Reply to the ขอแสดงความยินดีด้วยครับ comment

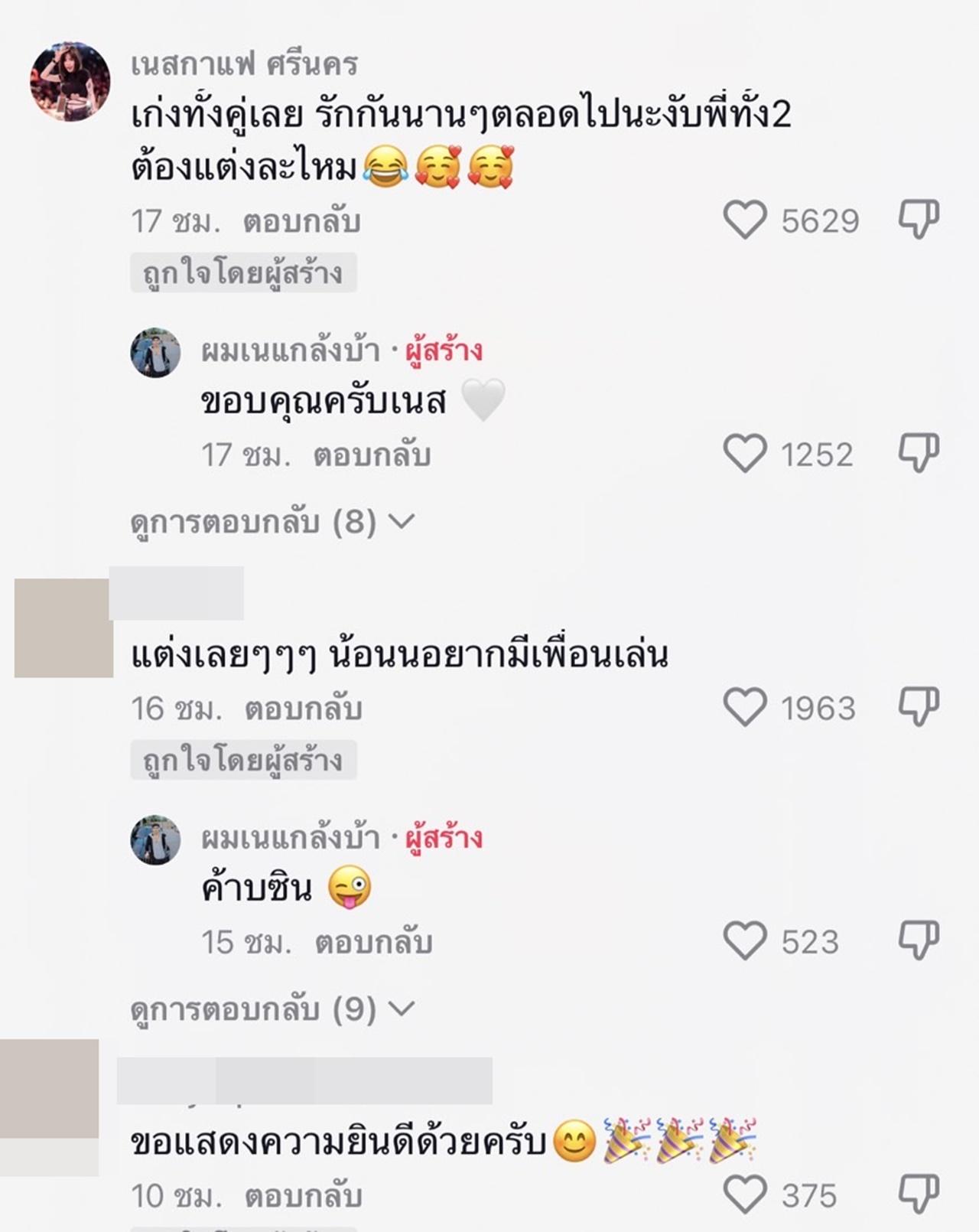point(303,1196)
